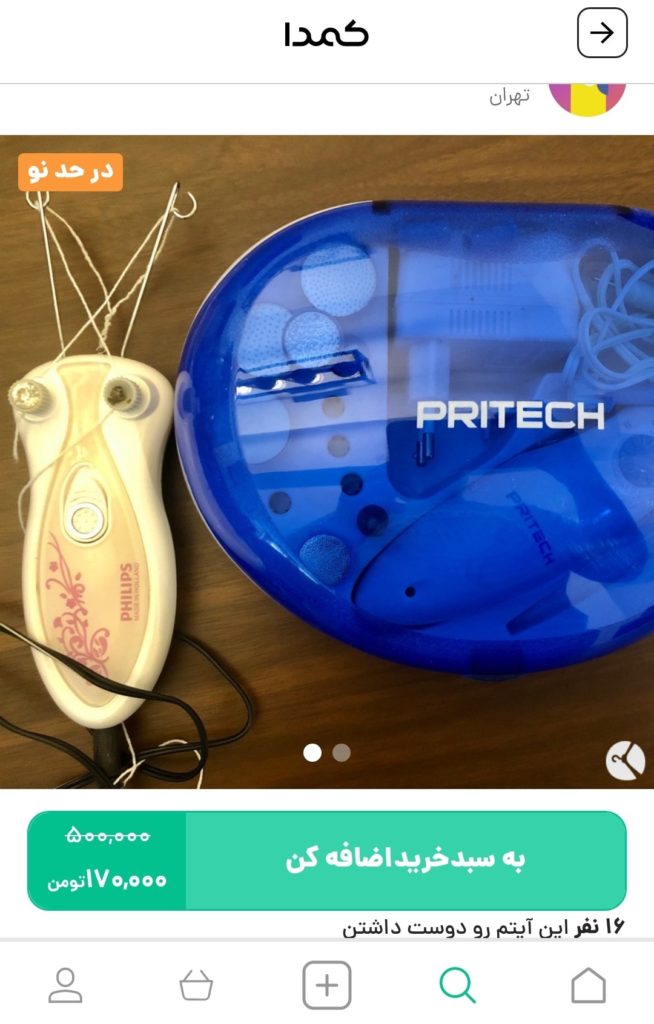Go to the second product photo dot
This screenshot has width=654, height=1024.
point(341,752)
